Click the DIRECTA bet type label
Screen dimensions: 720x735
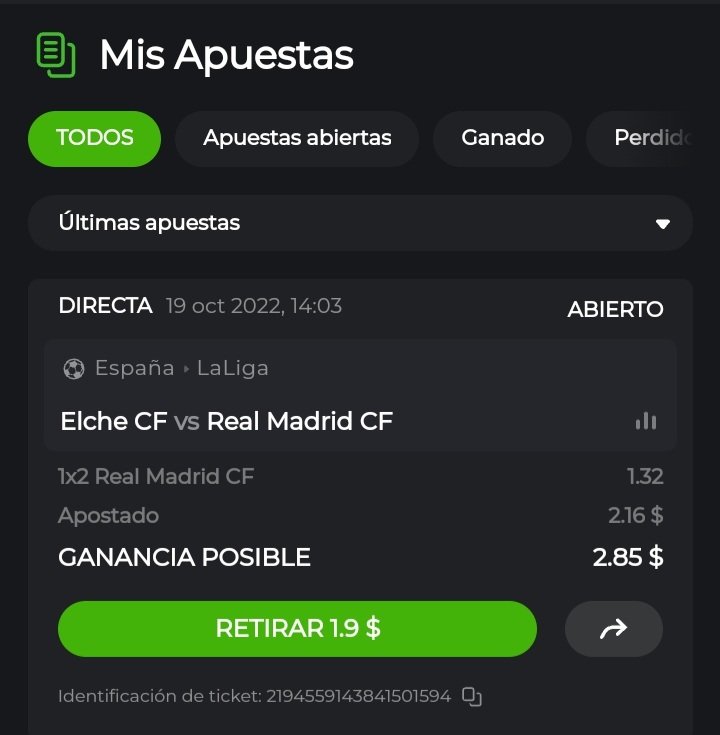pos(105,306)
